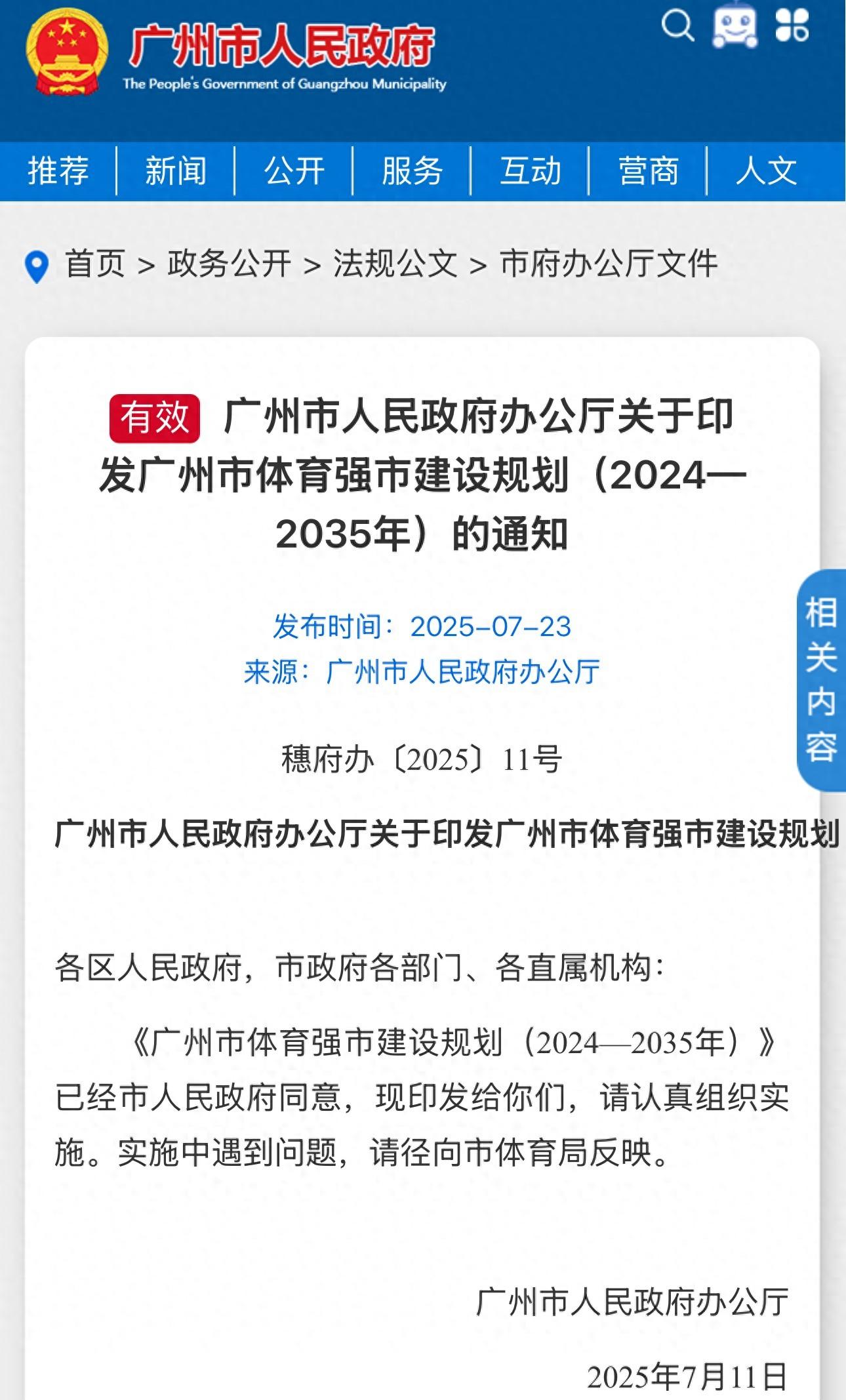Switch to the 推荐 tab
846x1400 pixels.
[x=58, y=171]
